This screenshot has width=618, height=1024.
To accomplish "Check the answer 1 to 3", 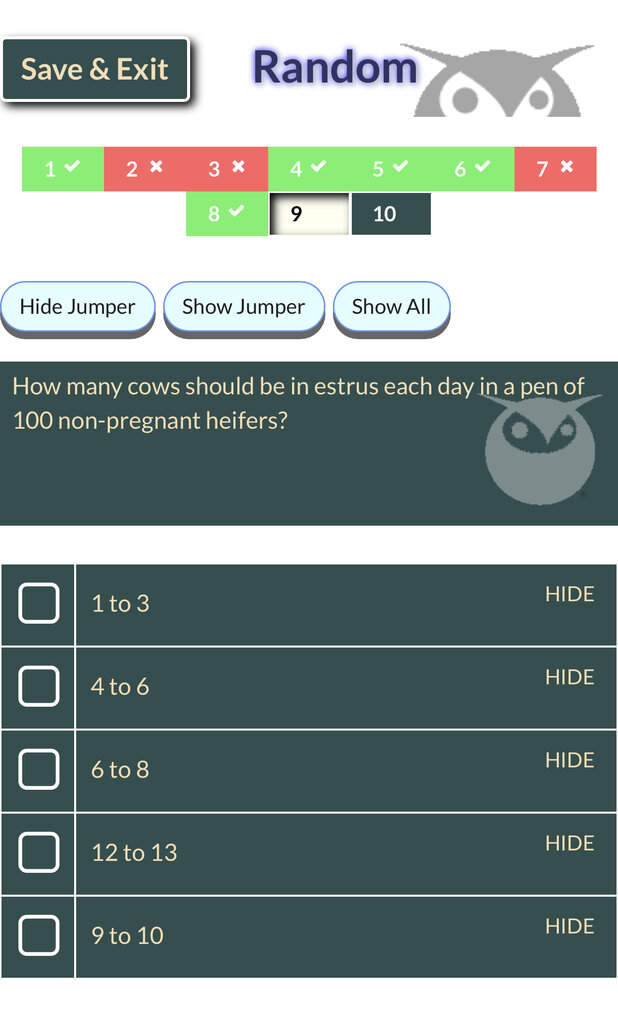I will 39,603.
